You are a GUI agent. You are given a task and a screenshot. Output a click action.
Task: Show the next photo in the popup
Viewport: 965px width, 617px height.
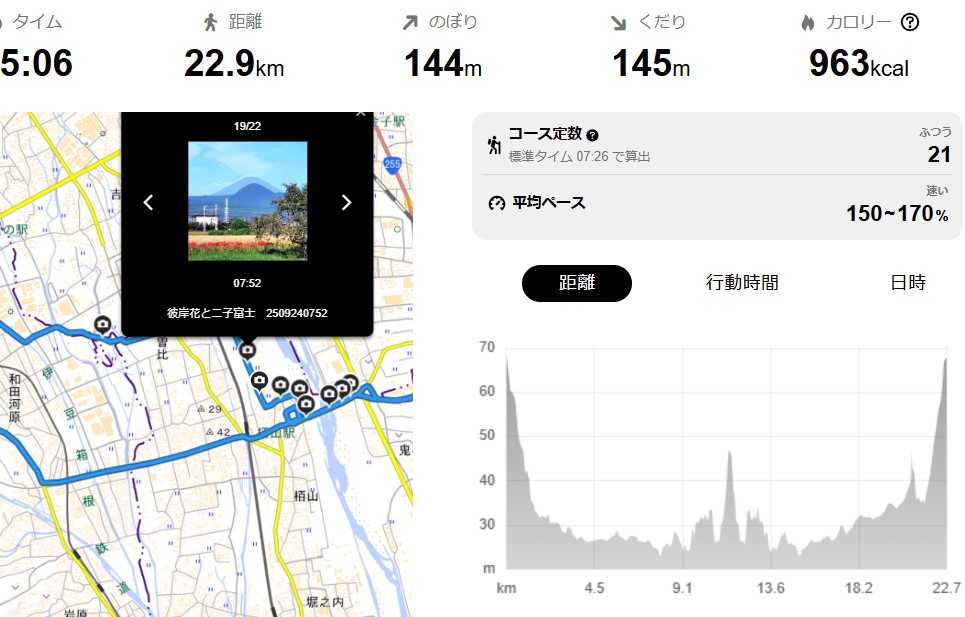tap(346, 202)
